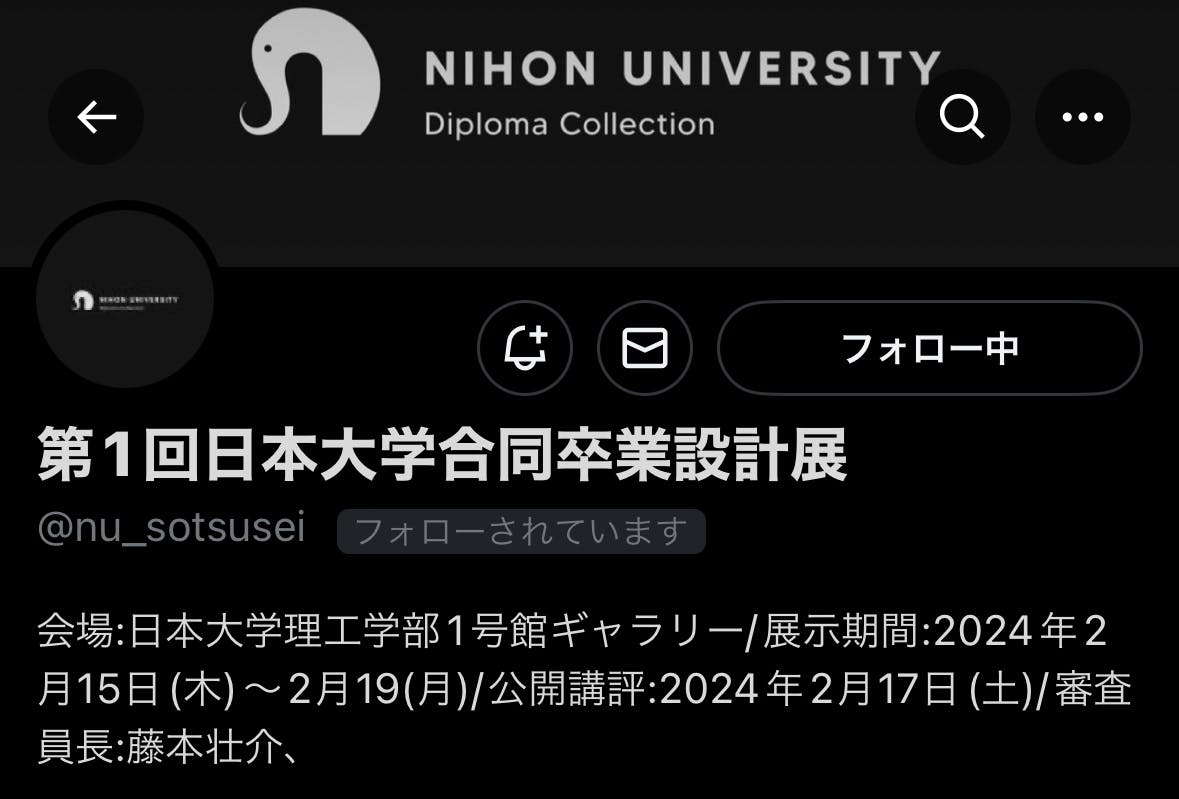Image resolution: width=1179 pixels, height=799 pixels.
Task: Send a direct message via envelope icon
Action: coord(645,348)
